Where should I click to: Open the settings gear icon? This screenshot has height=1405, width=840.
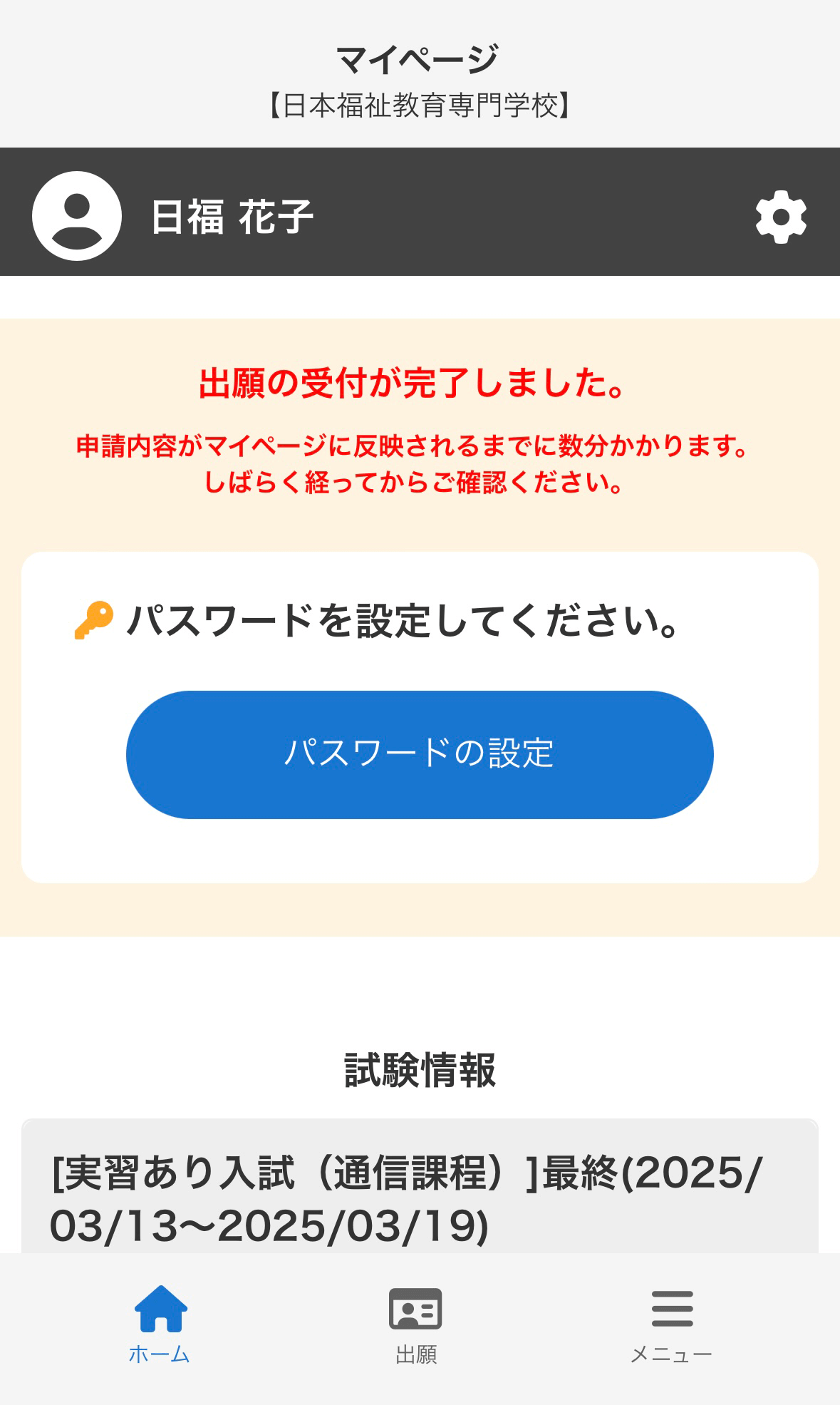pos(781,217)
